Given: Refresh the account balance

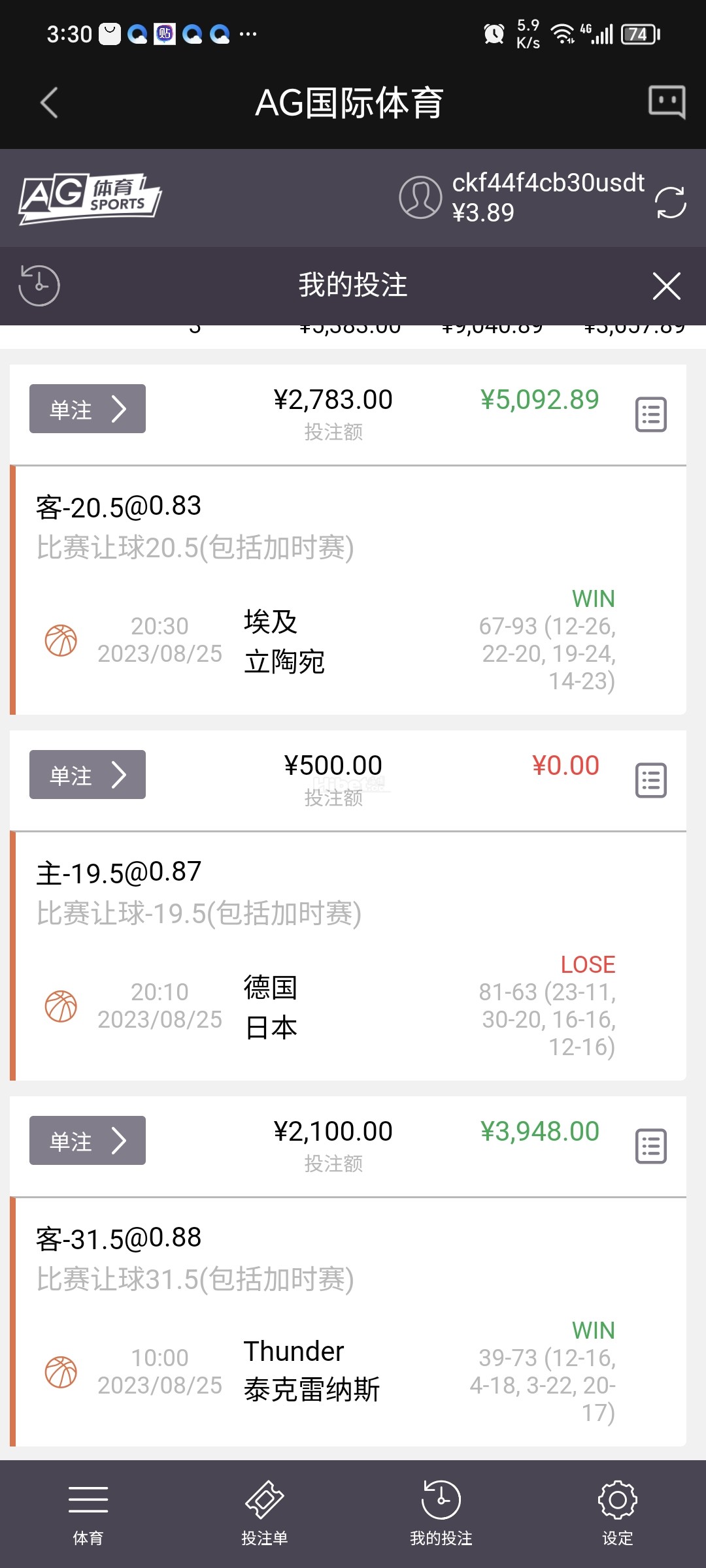Looking at the screenshot, I should point(670,202).
